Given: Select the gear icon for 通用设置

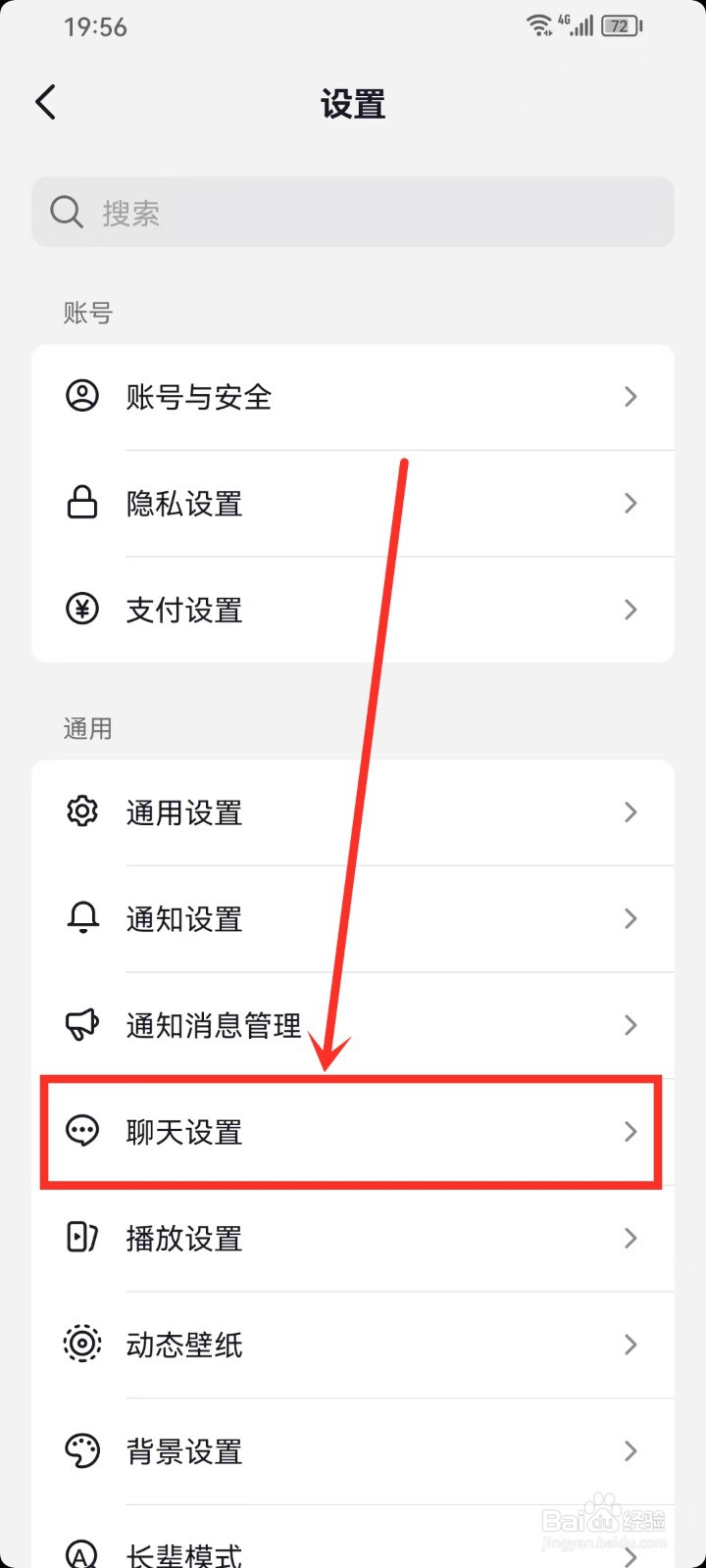Looking at the screenshot, I should click(x=82, y=812).
